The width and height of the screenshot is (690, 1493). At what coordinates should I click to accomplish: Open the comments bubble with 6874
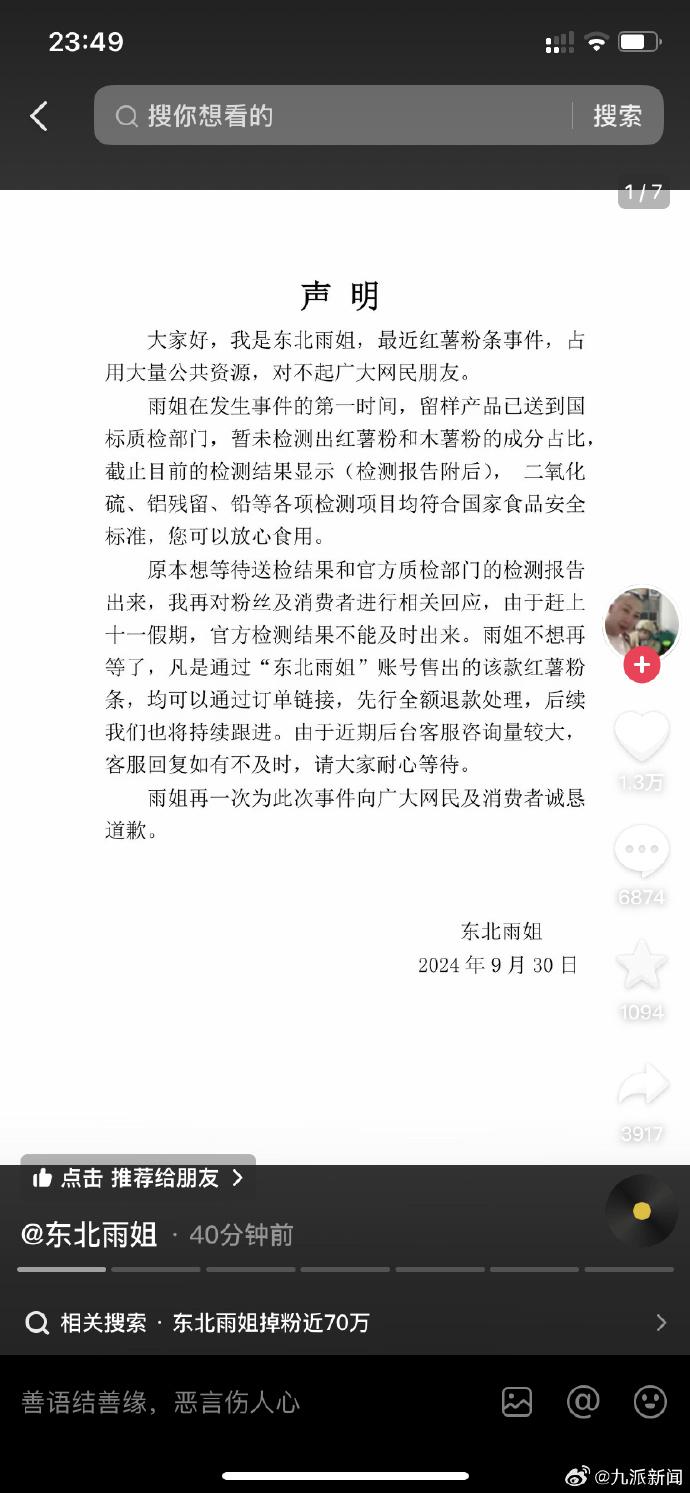642,853
